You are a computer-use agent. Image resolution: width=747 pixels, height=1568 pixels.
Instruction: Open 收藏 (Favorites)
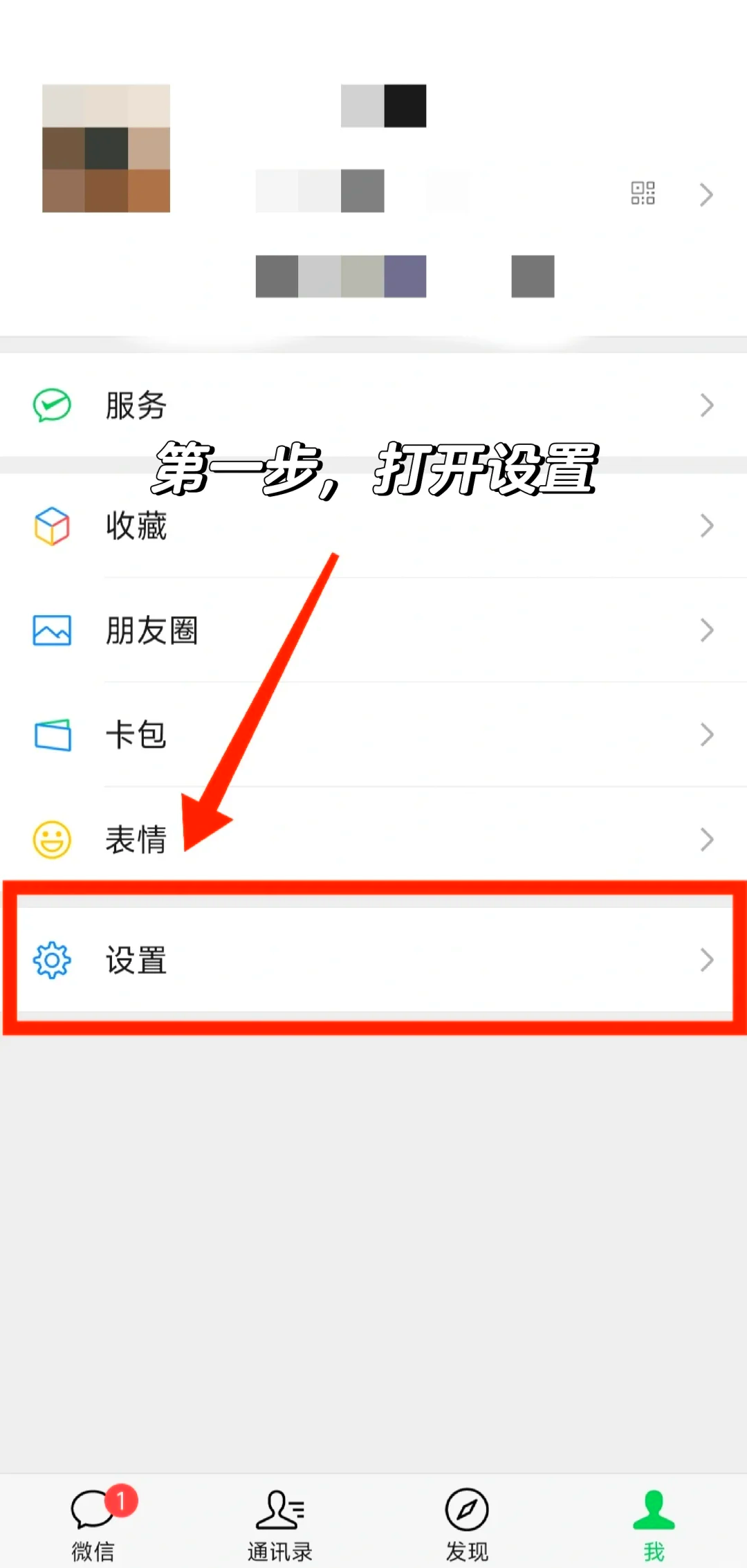(x=373, y=526)
